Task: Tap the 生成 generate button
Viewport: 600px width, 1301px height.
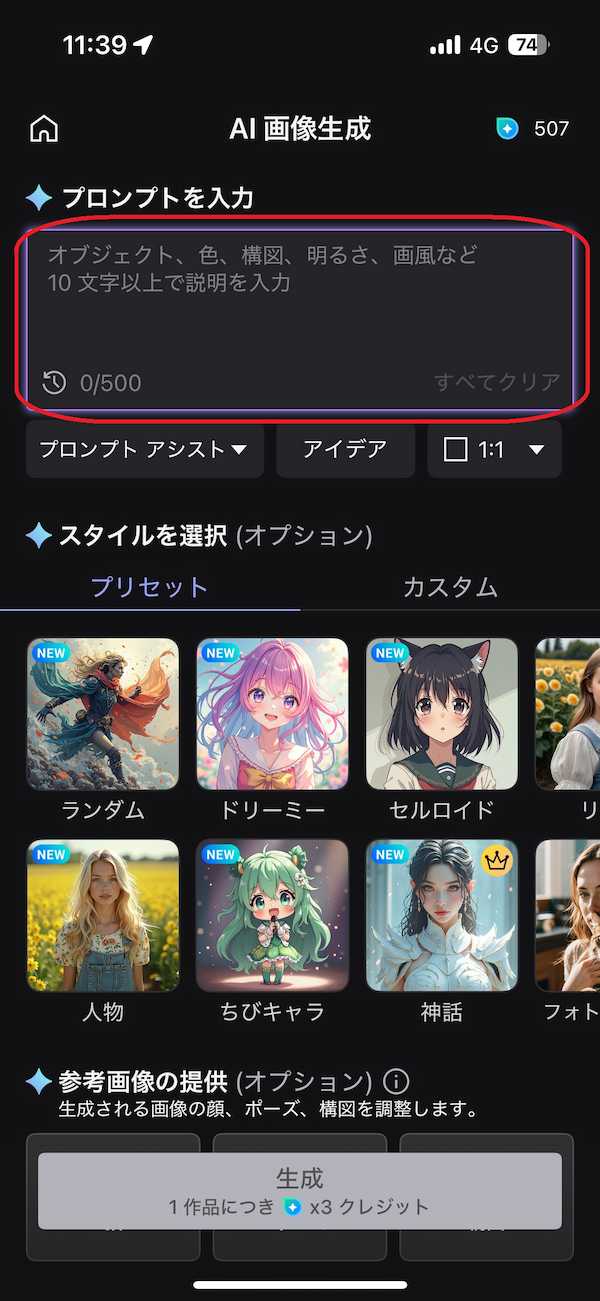Action: [x=299, y=1190]
